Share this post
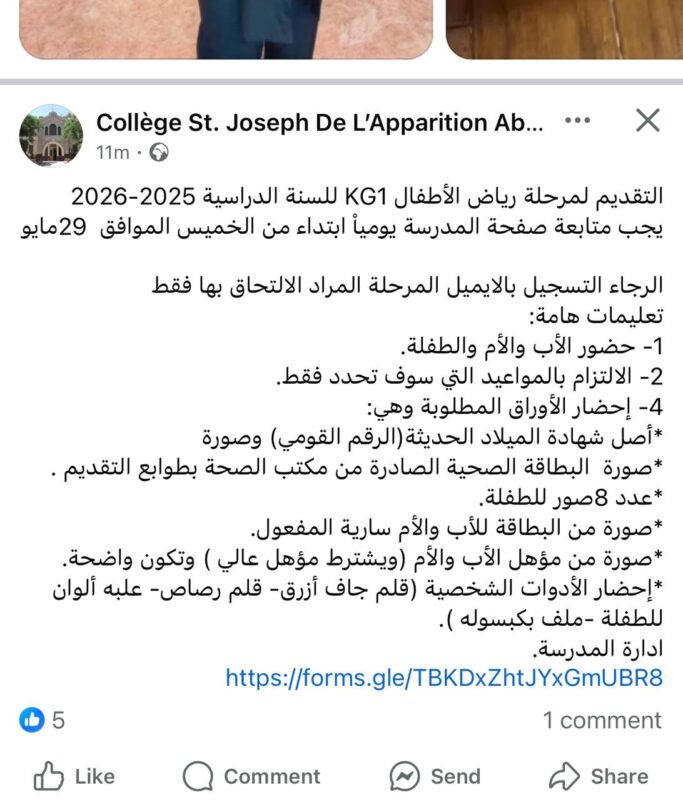This screenshot has width=683, height=800. [599, 776]
